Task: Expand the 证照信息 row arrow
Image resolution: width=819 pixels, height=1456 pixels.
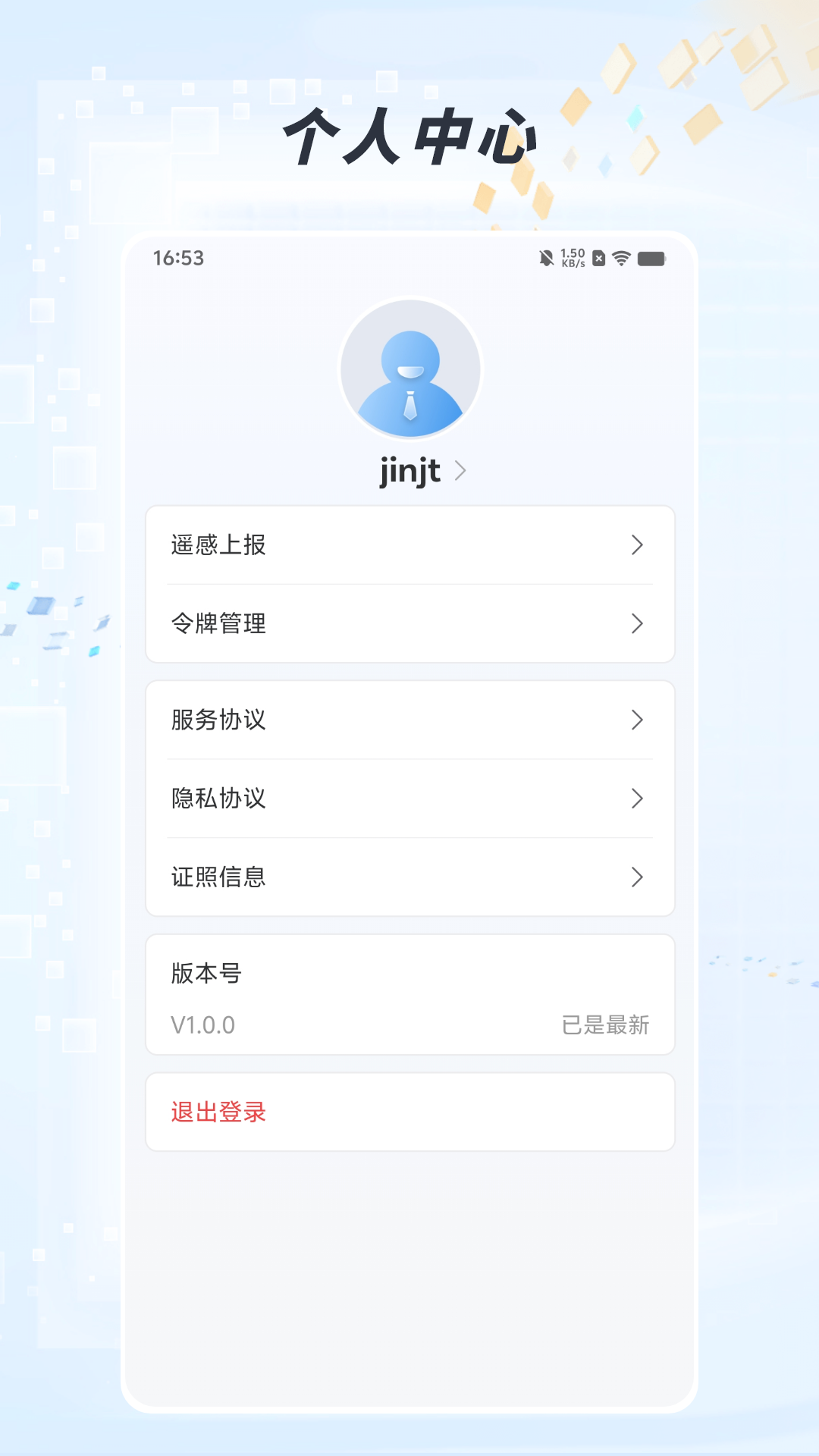Action: (638, 877)
